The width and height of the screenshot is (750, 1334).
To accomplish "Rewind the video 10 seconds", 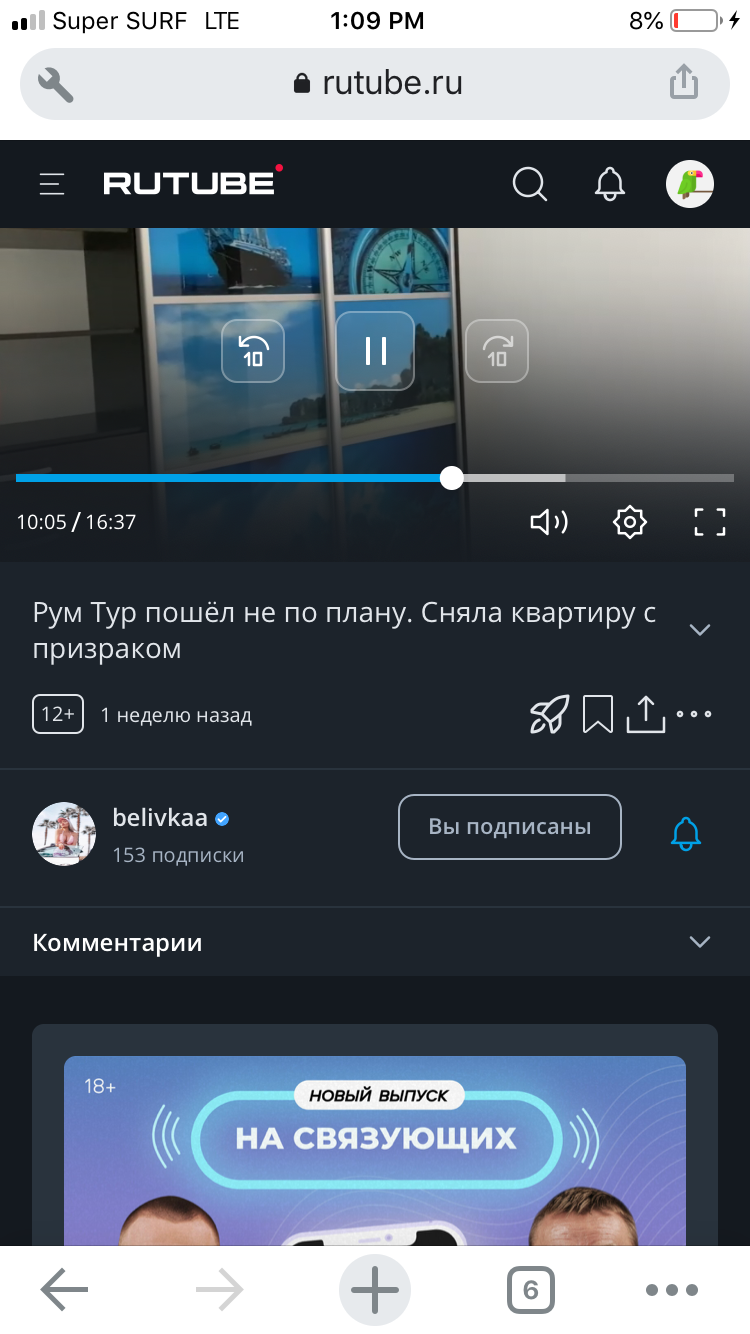I will click(253, 351).
